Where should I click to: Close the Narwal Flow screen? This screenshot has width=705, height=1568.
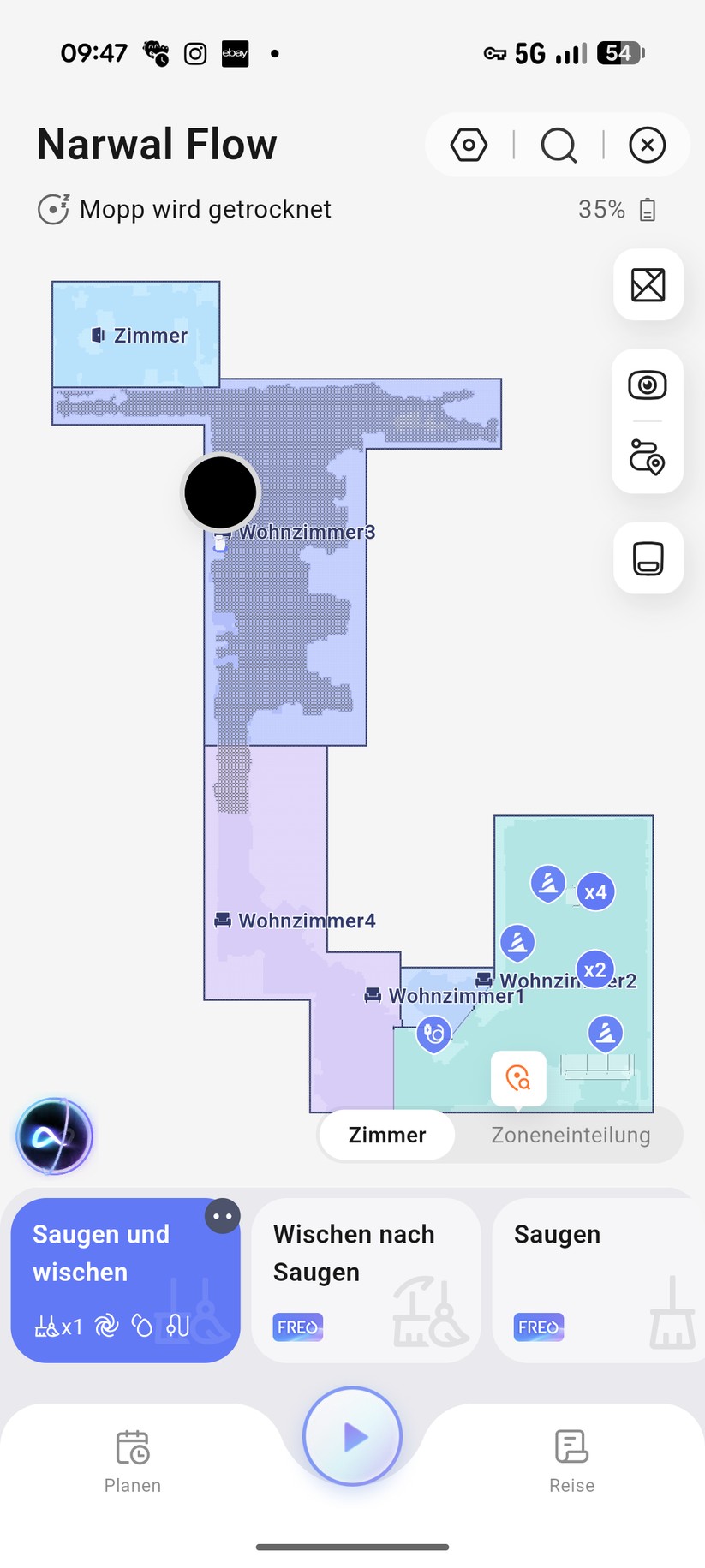(647, 145)
